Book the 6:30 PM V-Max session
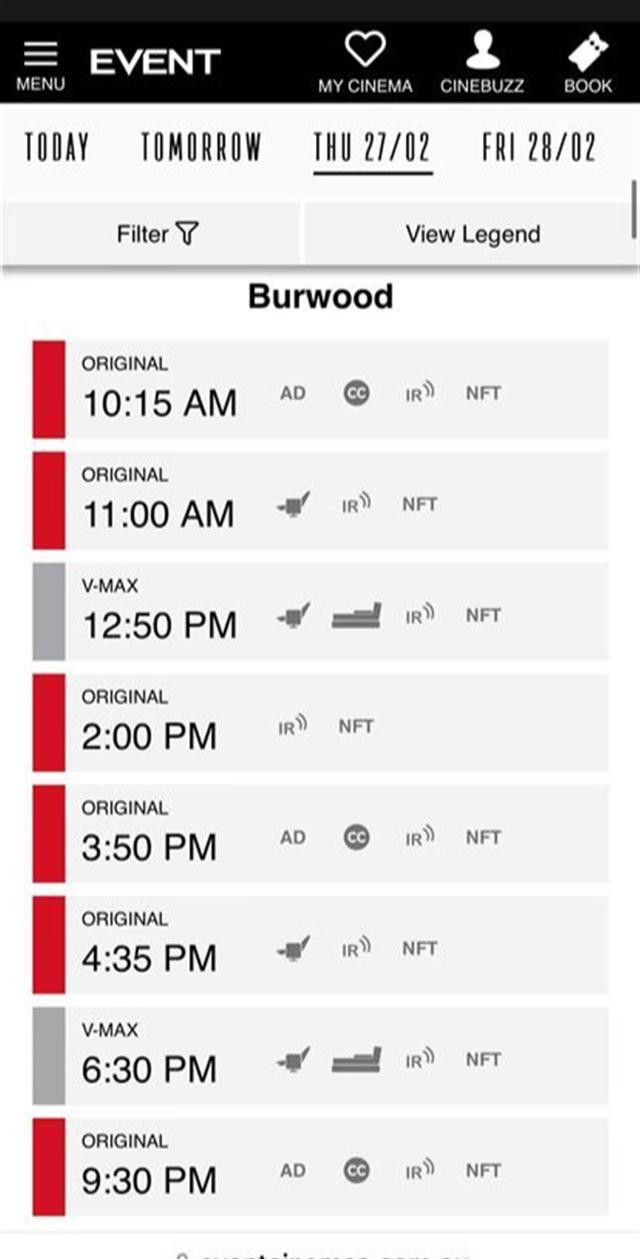Screen dimensions: 640x1259 pyautogui.click(x=320, y=1055)
